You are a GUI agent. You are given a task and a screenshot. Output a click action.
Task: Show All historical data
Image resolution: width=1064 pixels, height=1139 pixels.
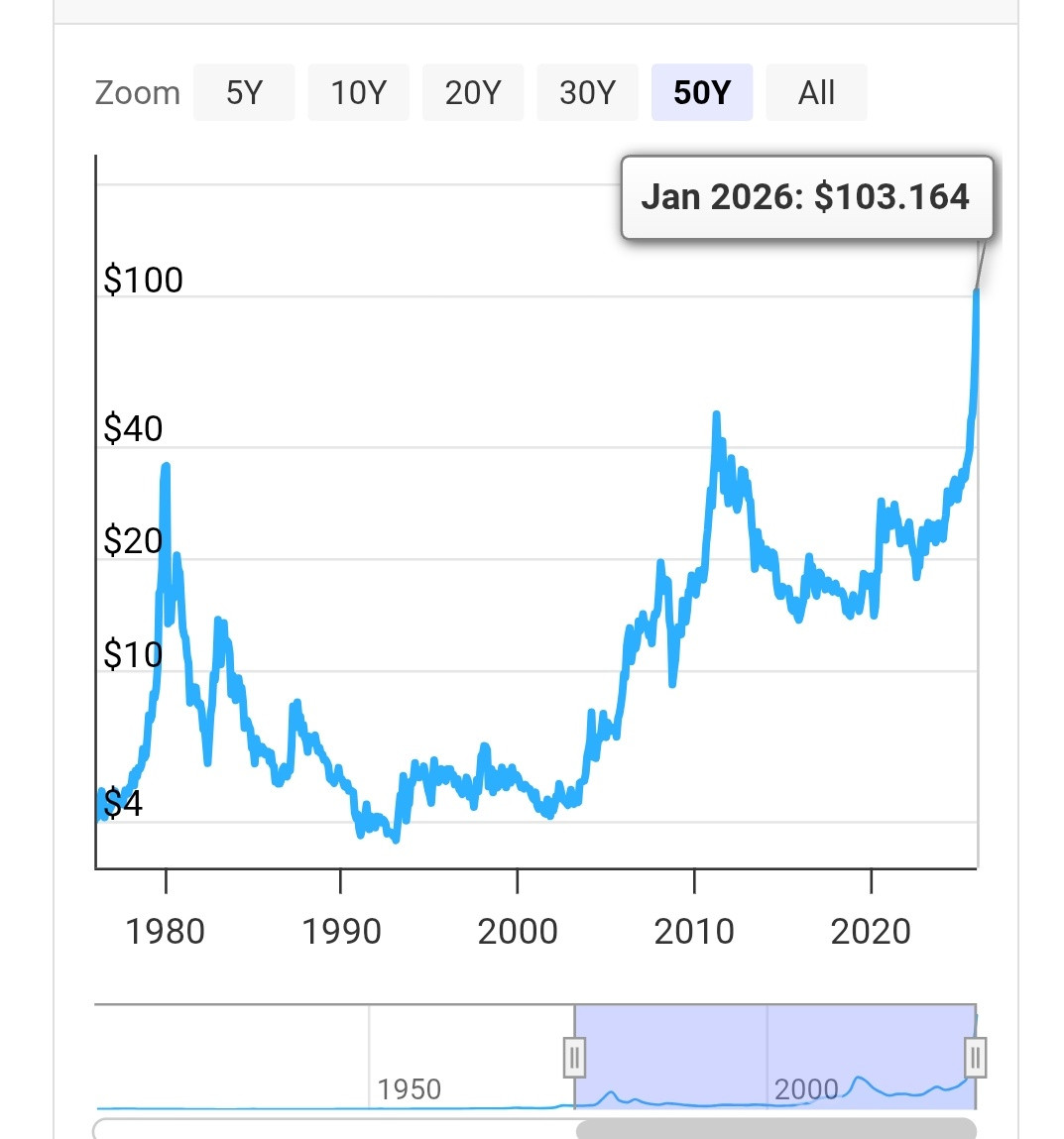816,93
